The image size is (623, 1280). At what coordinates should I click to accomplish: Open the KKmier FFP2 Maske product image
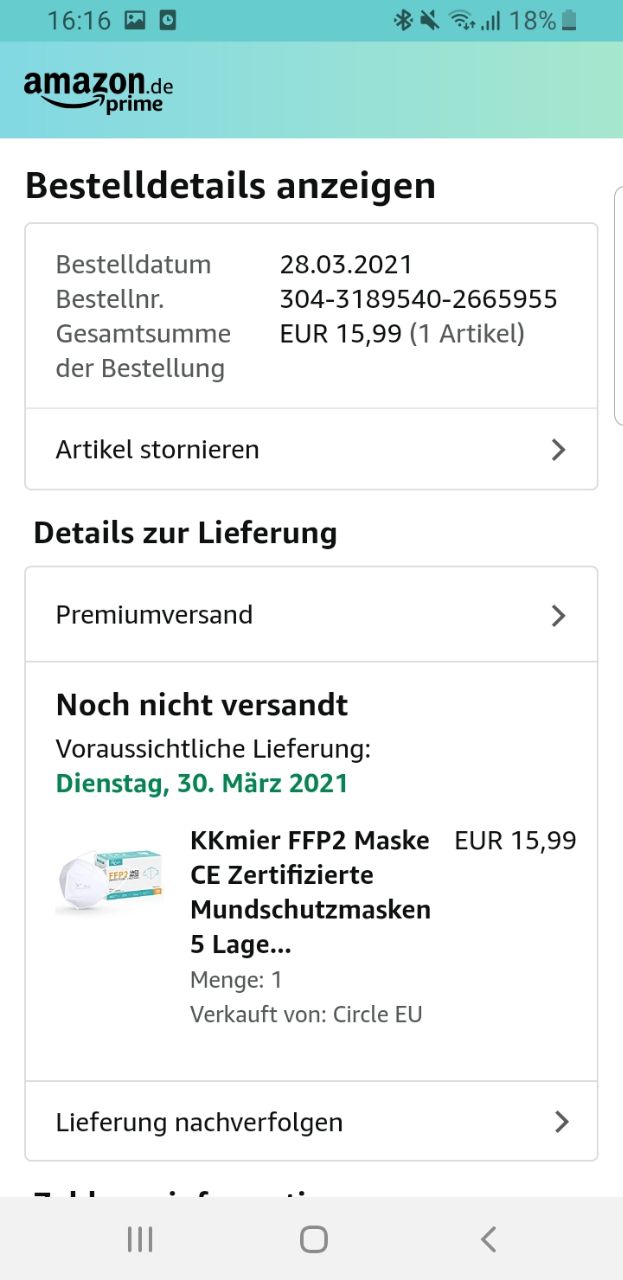(109, 880)
